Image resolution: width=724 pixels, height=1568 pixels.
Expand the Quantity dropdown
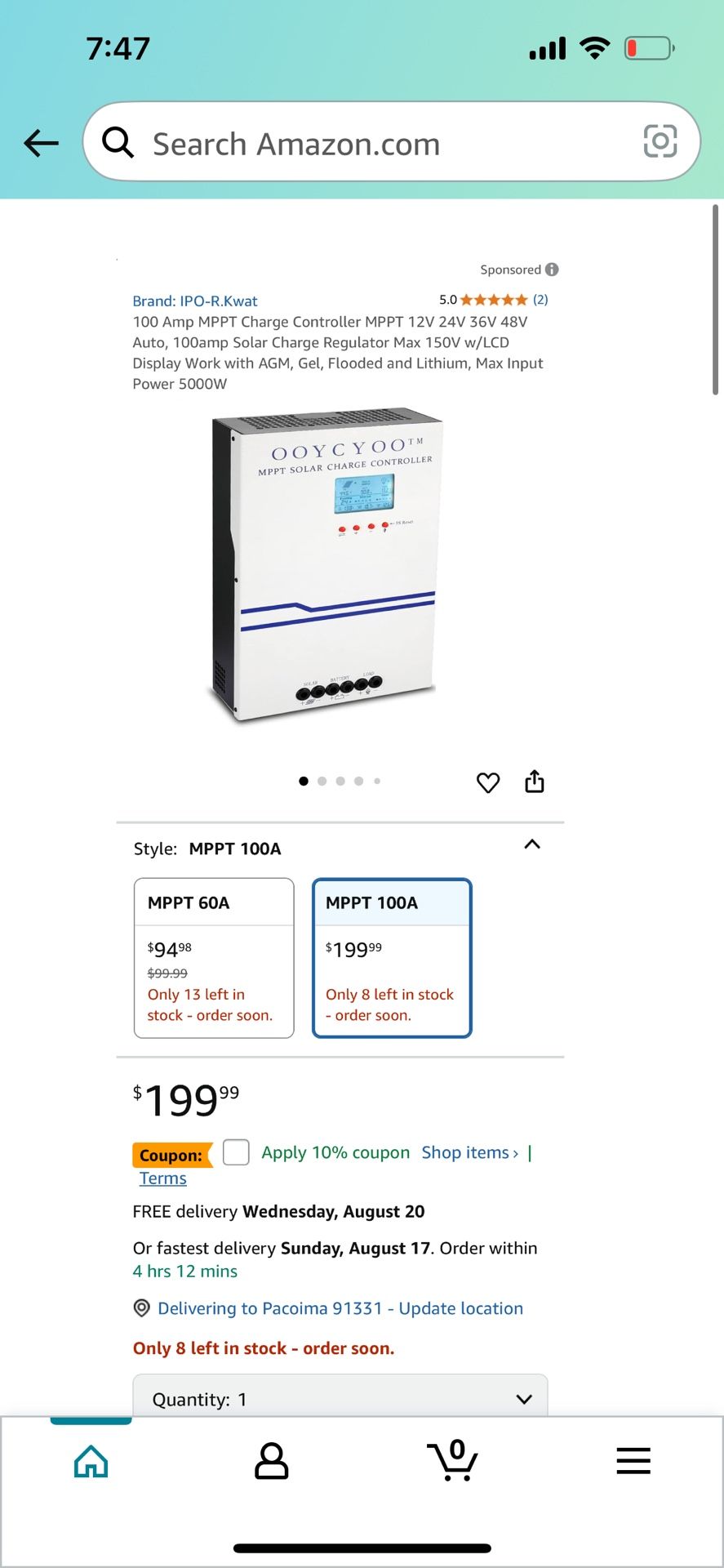340,1399
